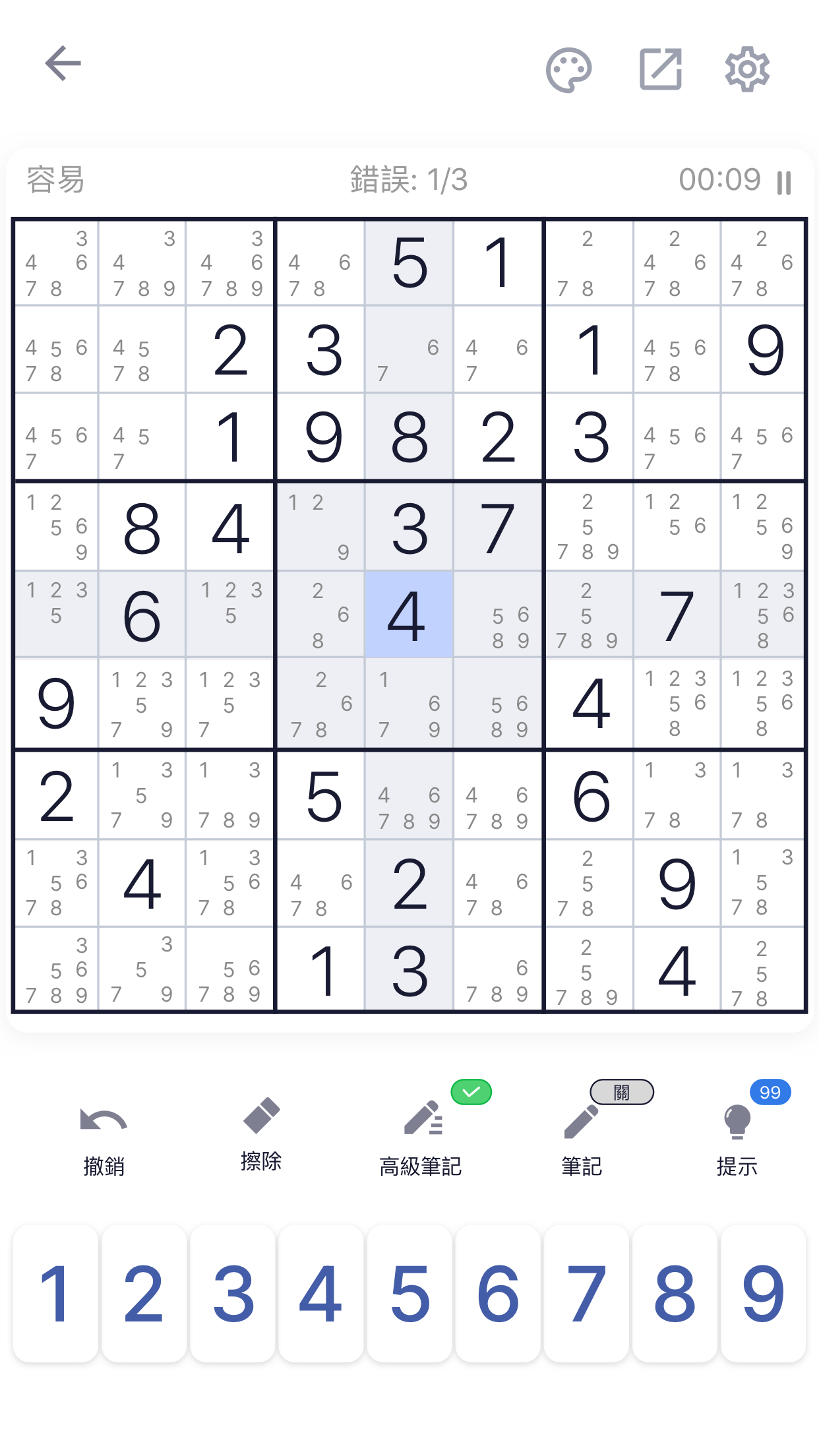Screen dimensions: 819x1456
Task: Enter number 2 from the keypad
Action: (144, 1294)
